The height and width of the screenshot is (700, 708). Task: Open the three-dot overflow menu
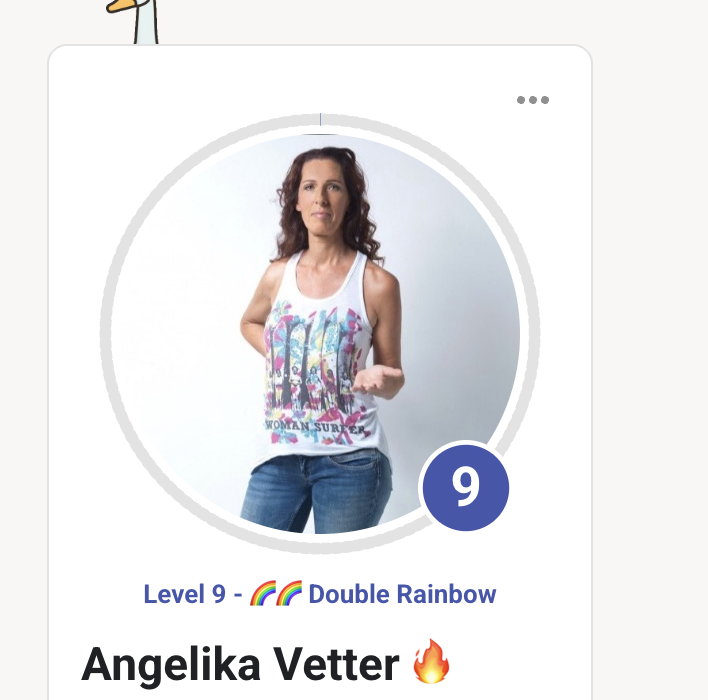coord(533,100)
